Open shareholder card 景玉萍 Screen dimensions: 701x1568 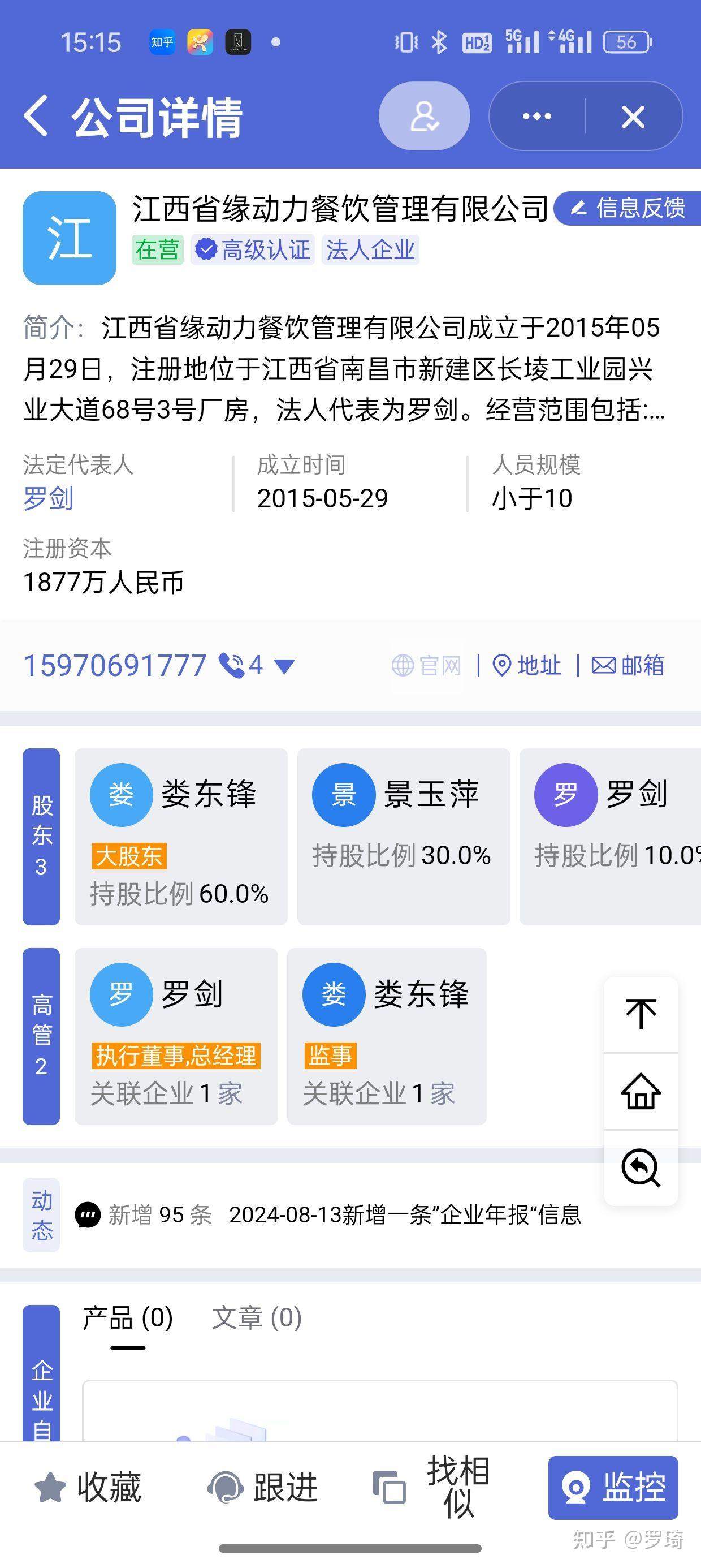tap(403, 837)
